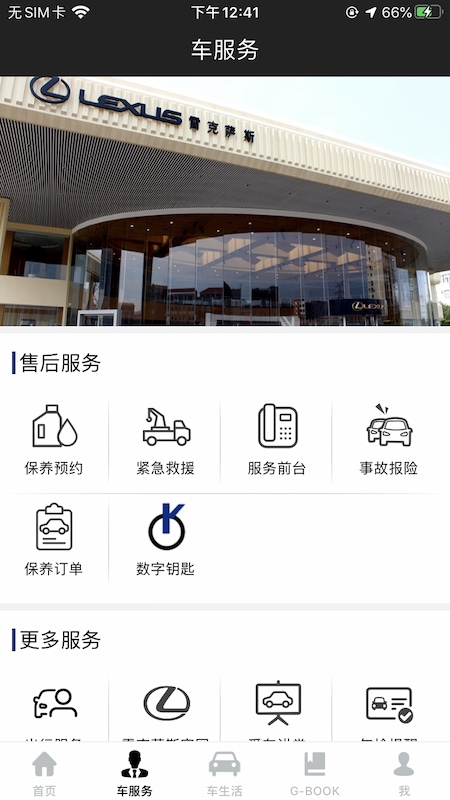Choose 事故报险 accident report
The width and height of the screenshot is (450, 800).
[x=389, y=440]
